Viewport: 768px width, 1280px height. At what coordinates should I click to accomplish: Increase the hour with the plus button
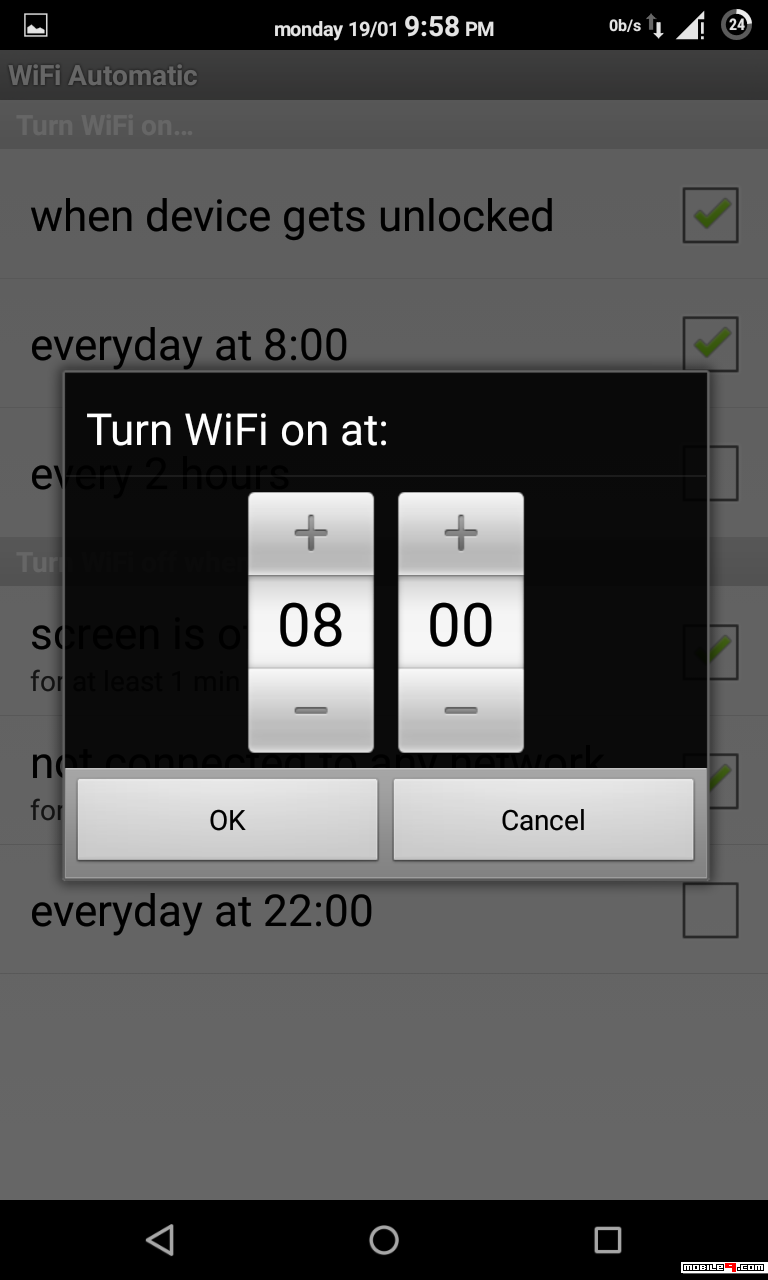pos(311,534)
